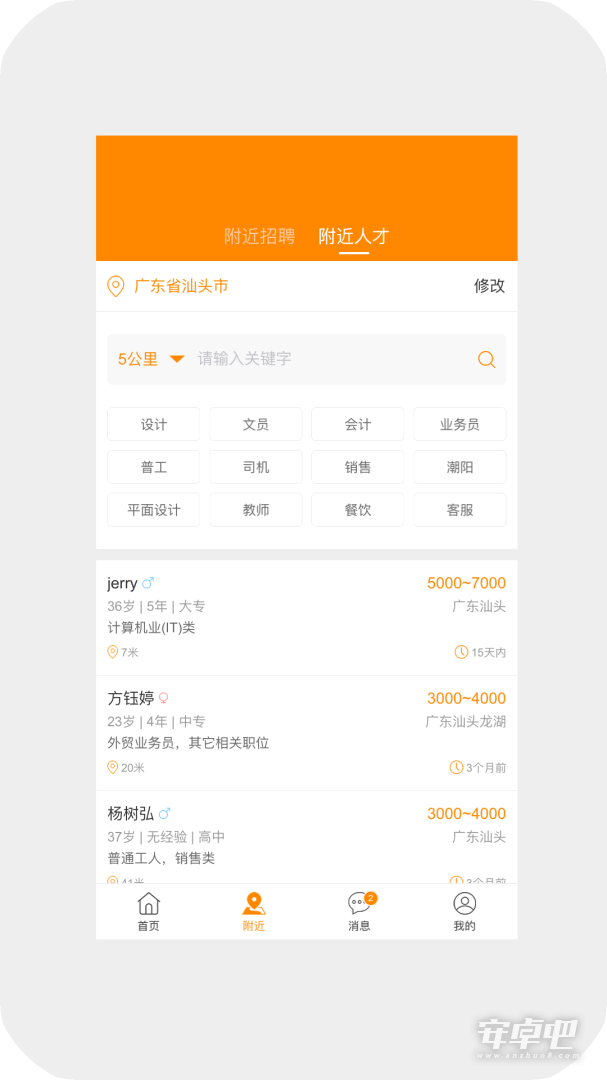Tap 修改 to change location
This screenshot has width=607, height=1080.
489,286
